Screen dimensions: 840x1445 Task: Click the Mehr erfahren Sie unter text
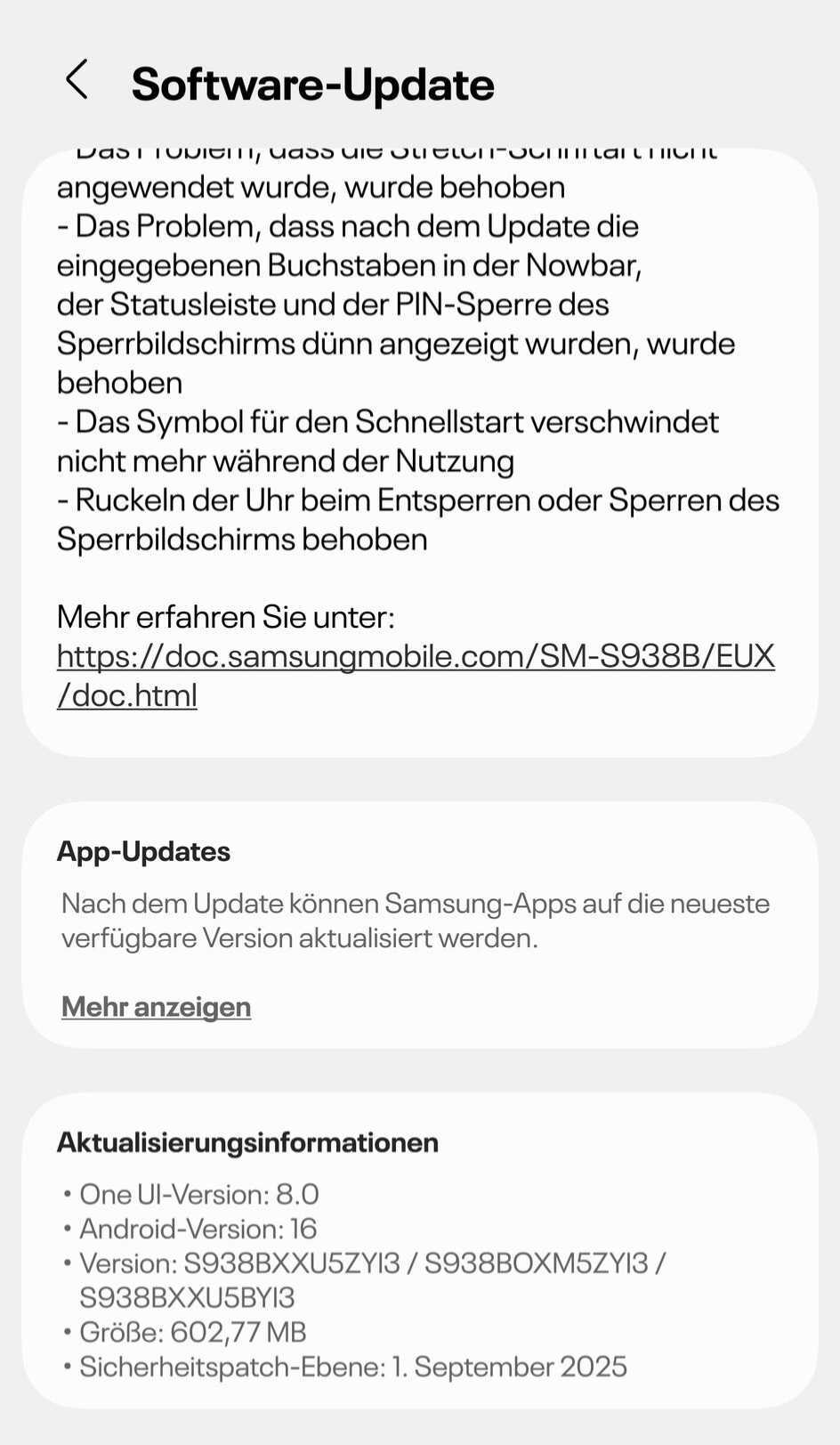pyautogui.click(x=228, y=616)
